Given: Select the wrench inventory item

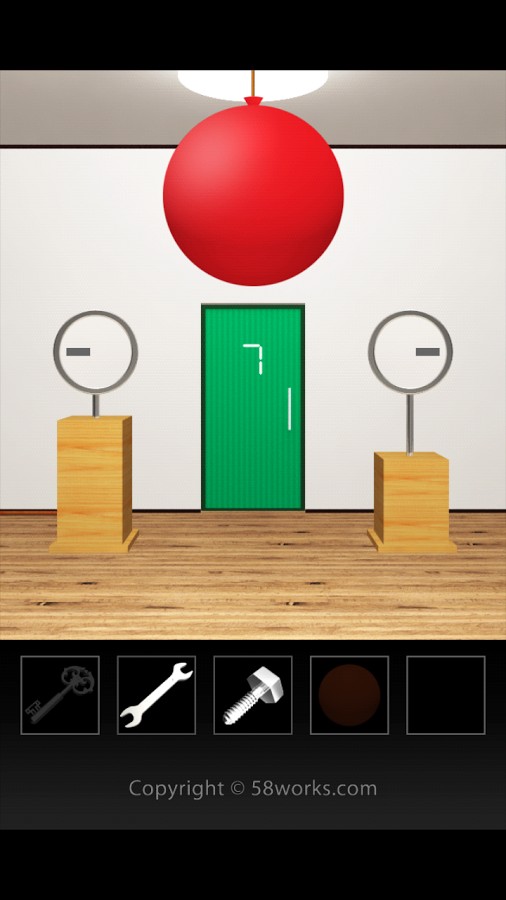Looking at the screenshot, I should (x=157, y=695).
